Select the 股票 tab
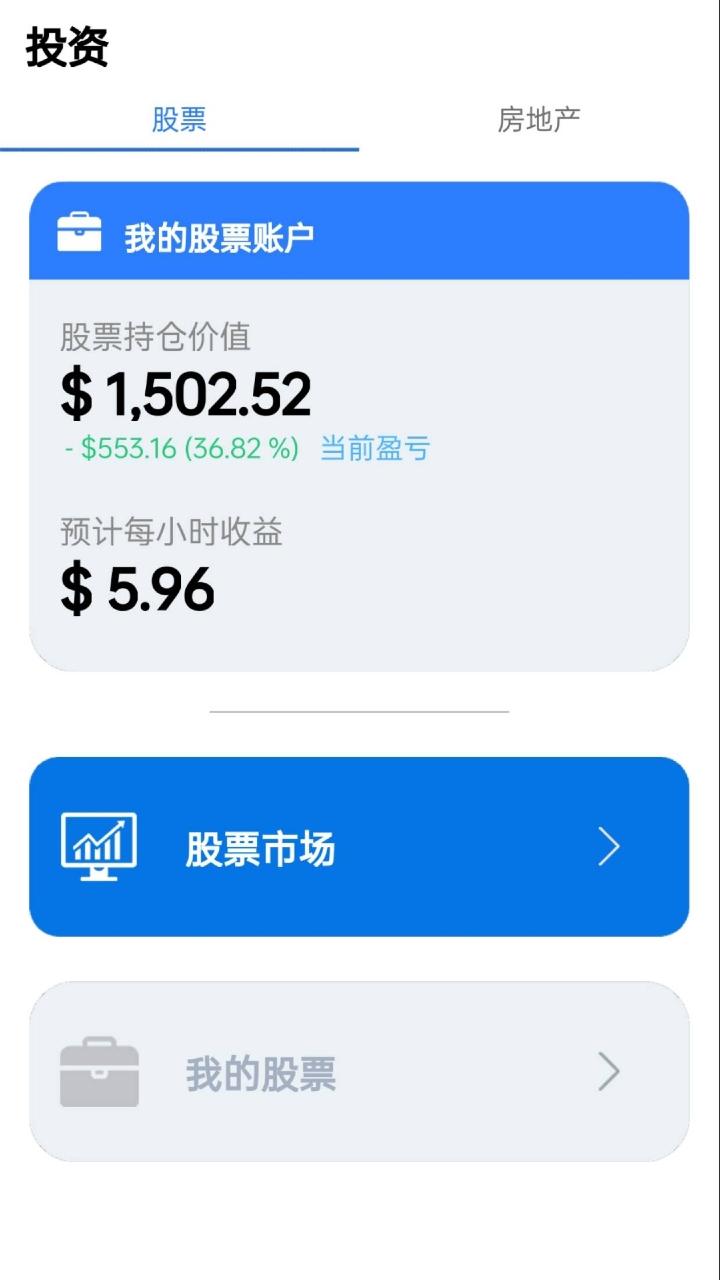This screenshot has height=1280, width=720. click(x=180, y=117)
